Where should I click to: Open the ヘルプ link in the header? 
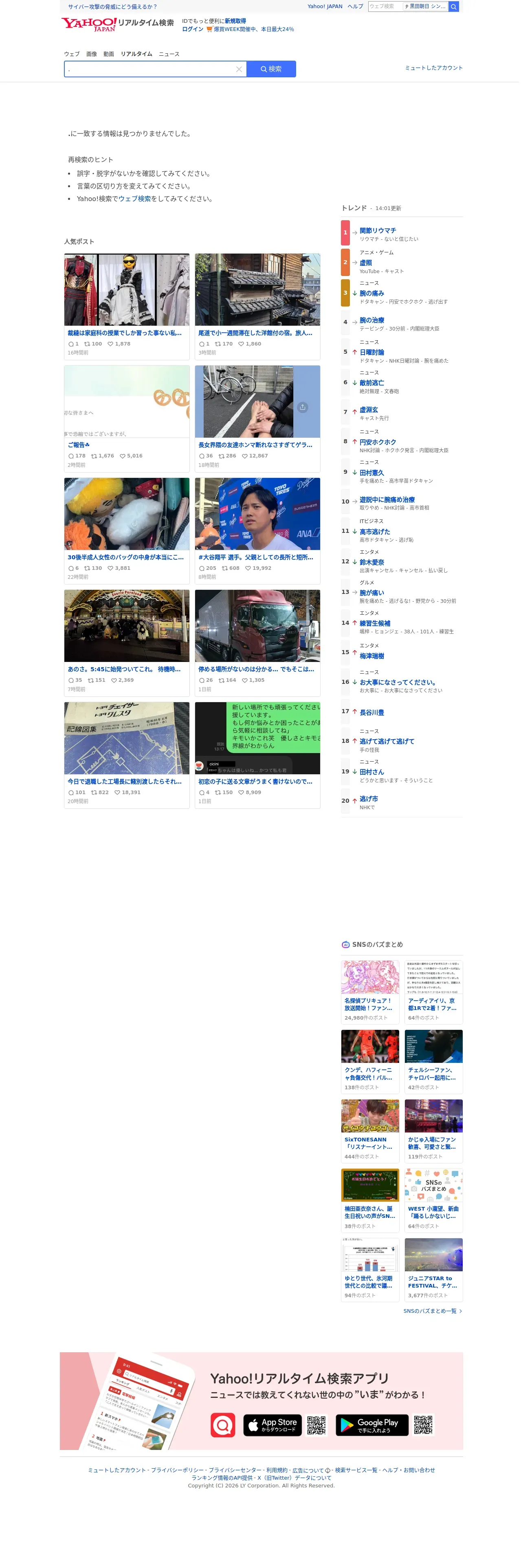point(358,7)
